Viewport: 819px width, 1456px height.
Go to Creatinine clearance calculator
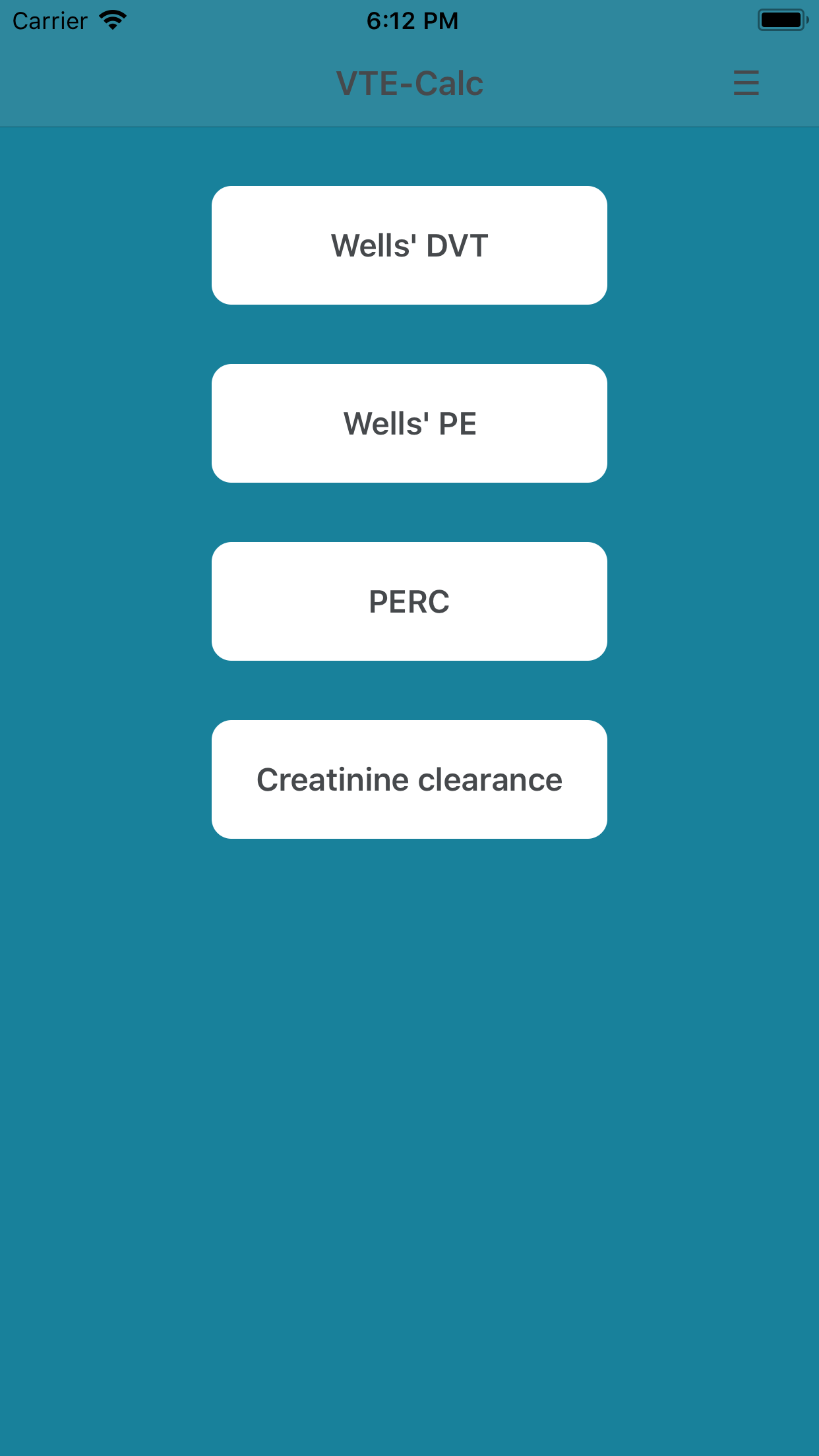(x=409, y=779)
